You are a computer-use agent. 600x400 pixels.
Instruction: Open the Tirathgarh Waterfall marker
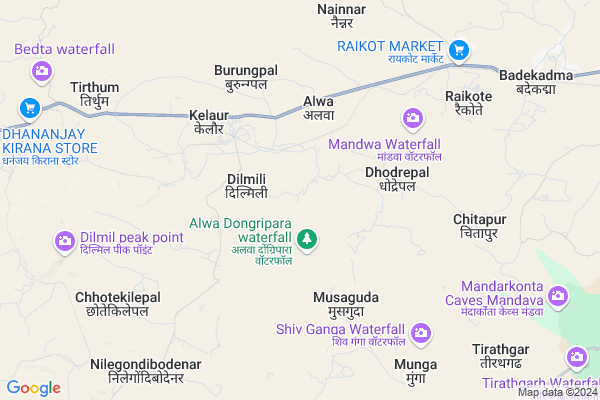pos(578,358)
